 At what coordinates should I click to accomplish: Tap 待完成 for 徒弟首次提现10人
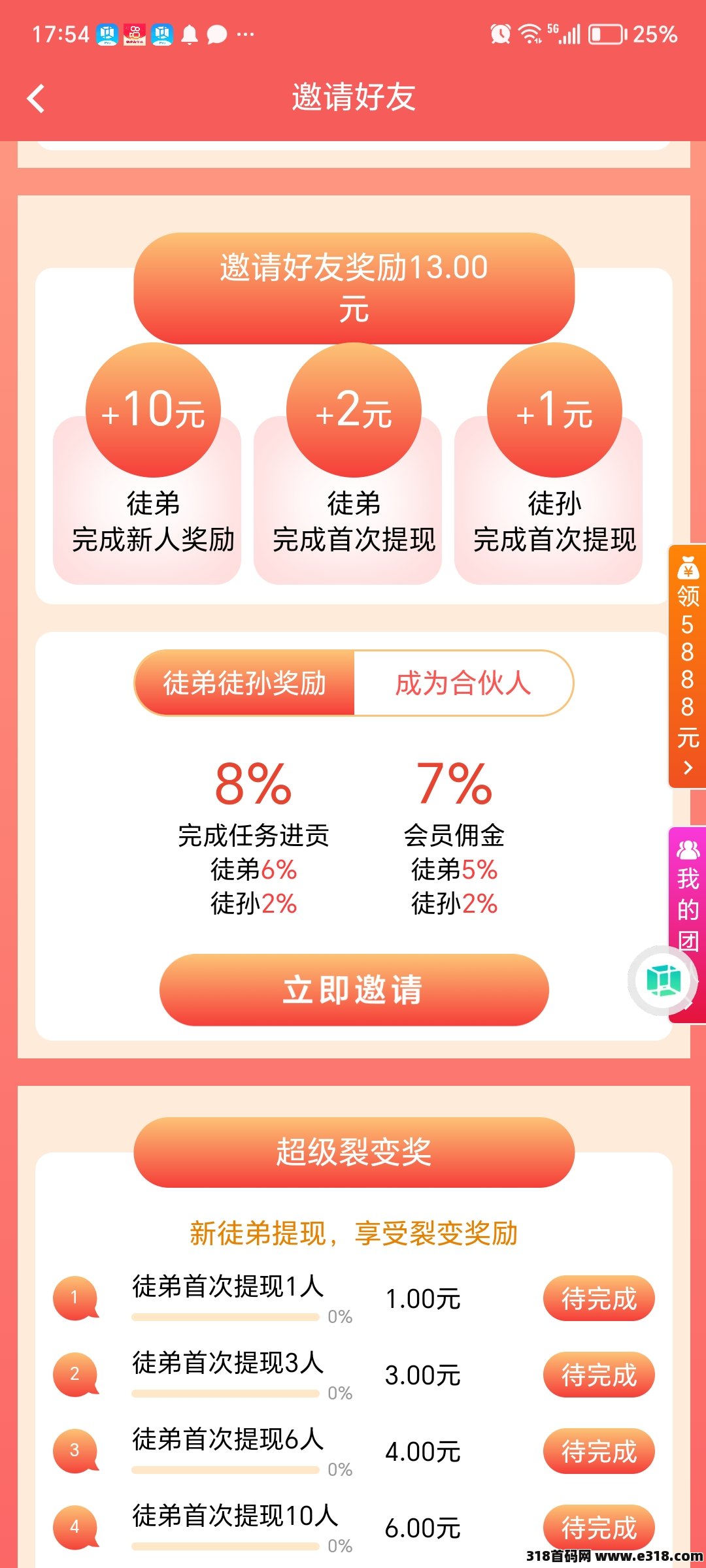click(598, 1527)
